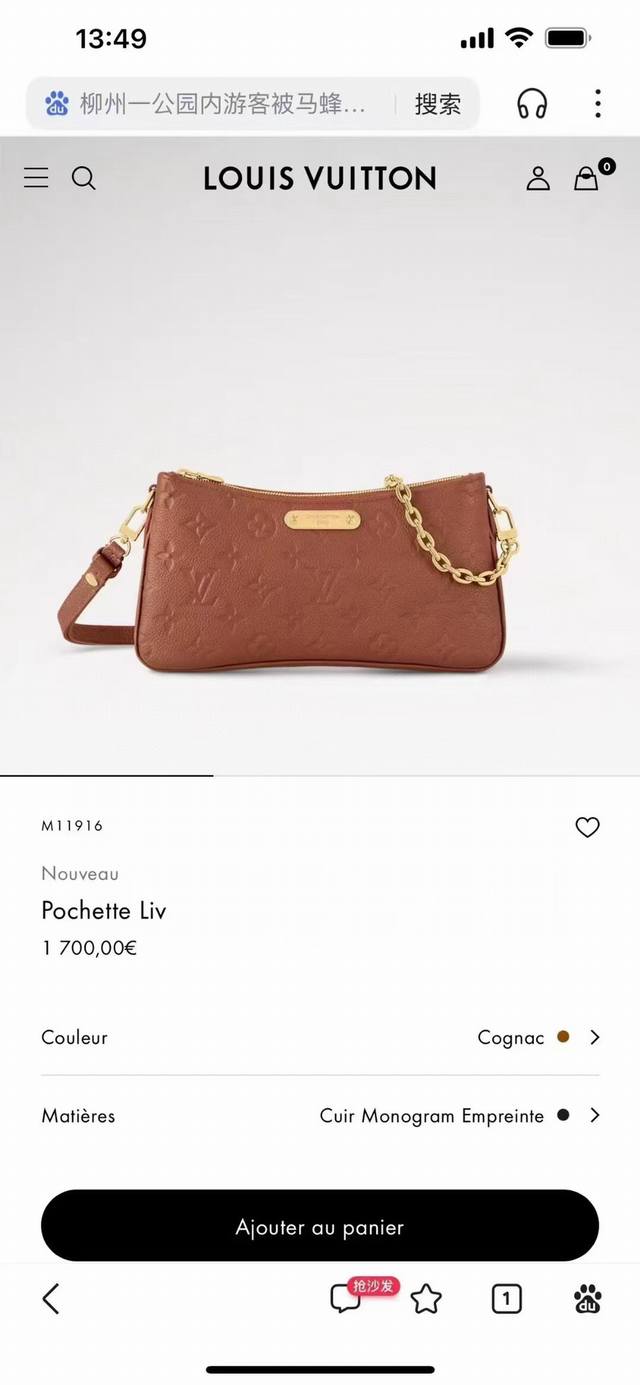Go back to the previous page
The image size is (640, 1385).
click(51, 1299)
